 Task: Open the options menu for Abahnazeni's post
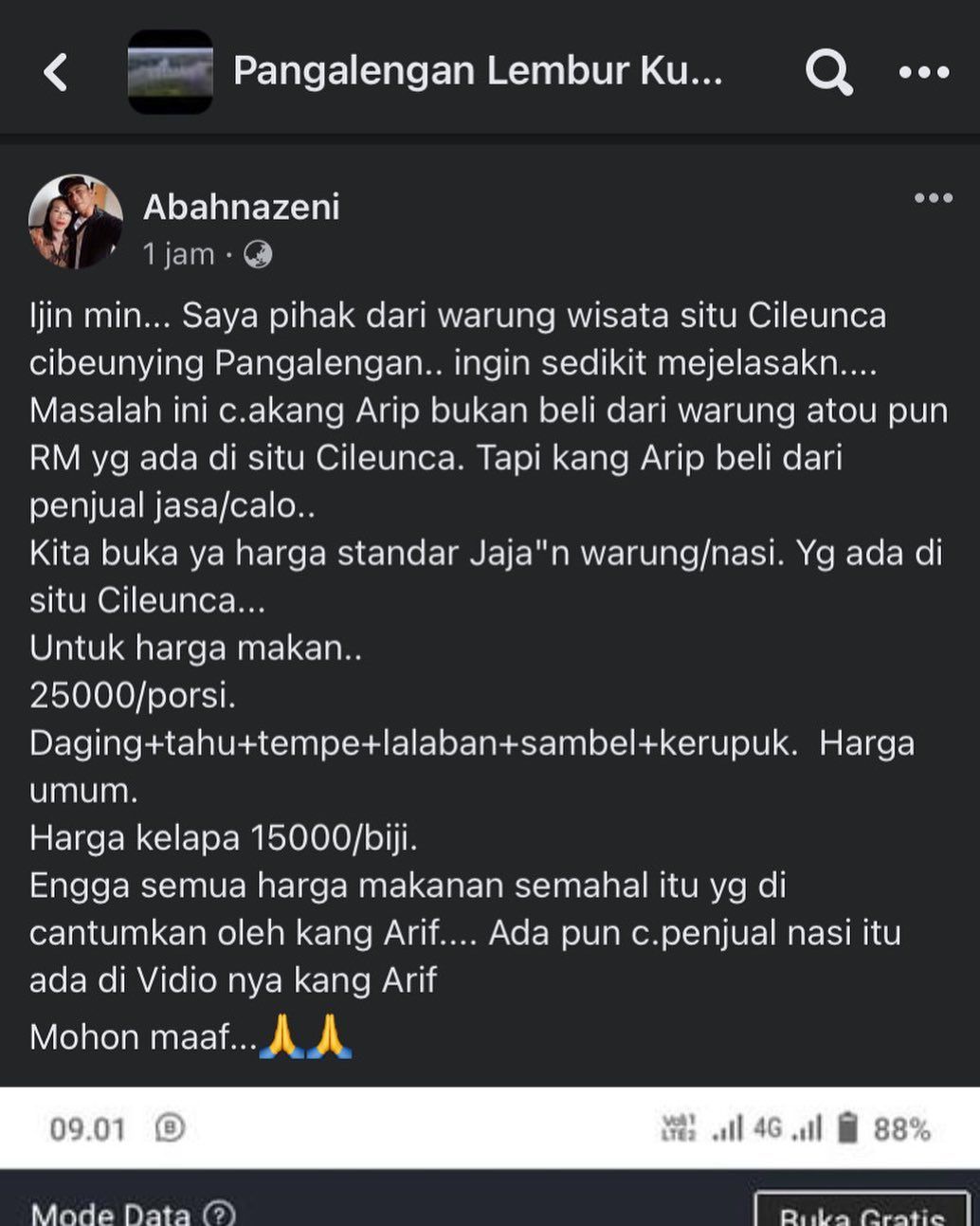click(x=933, y=198)
